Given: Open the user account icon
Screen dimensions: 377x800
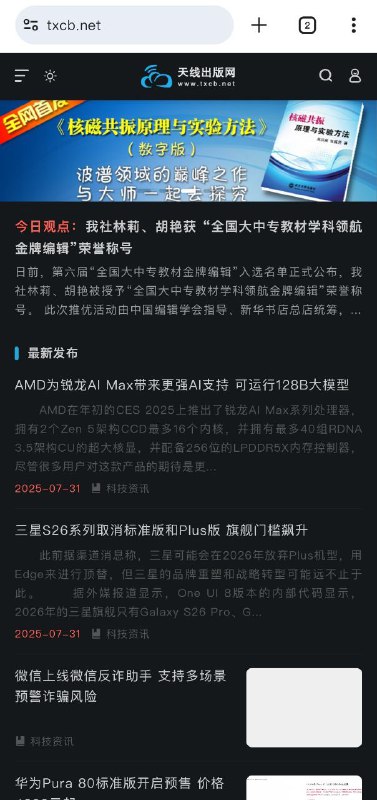Looking at the screenshot, I should coord(355,76).
